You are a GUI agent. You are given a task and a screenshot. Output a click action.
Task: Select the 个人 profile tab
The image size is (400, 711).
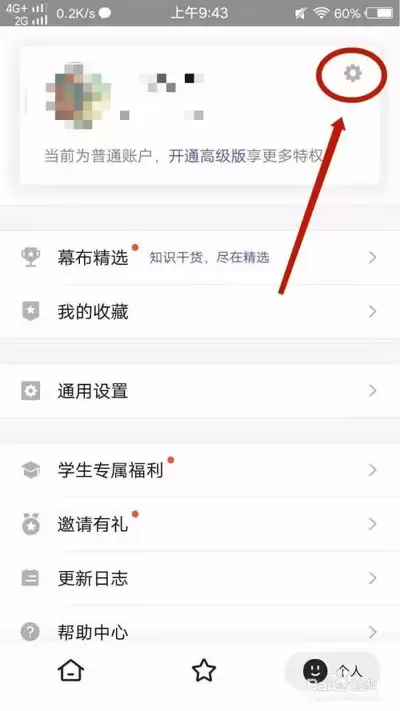click(x=332, y=671)
